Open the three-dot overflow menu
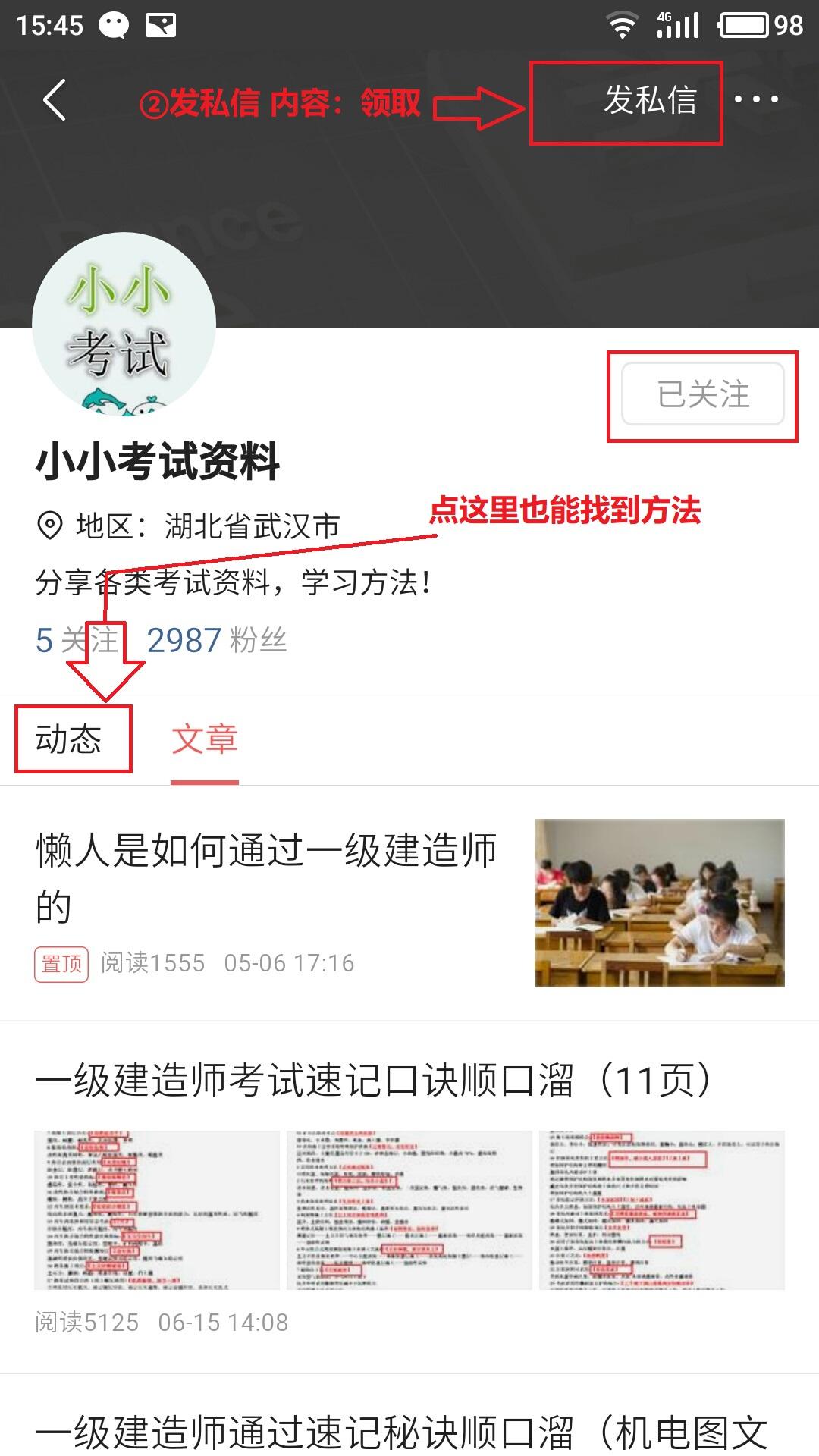 [756, 99]
